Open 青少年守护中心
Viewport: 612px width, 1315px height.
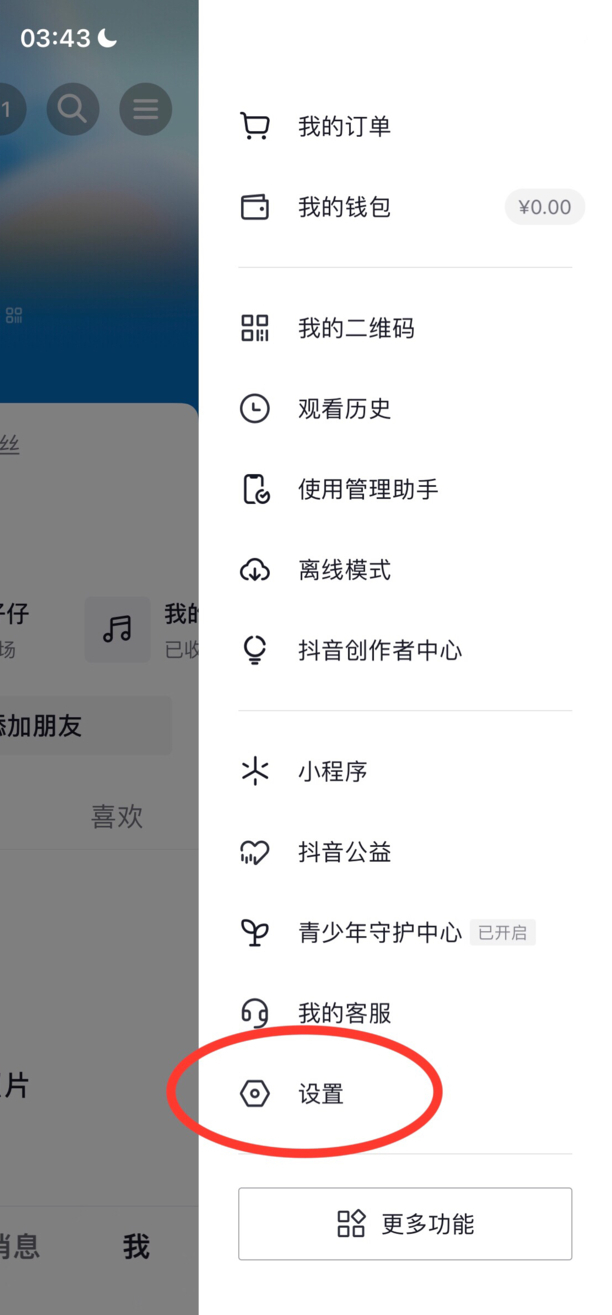coord(405,933)
